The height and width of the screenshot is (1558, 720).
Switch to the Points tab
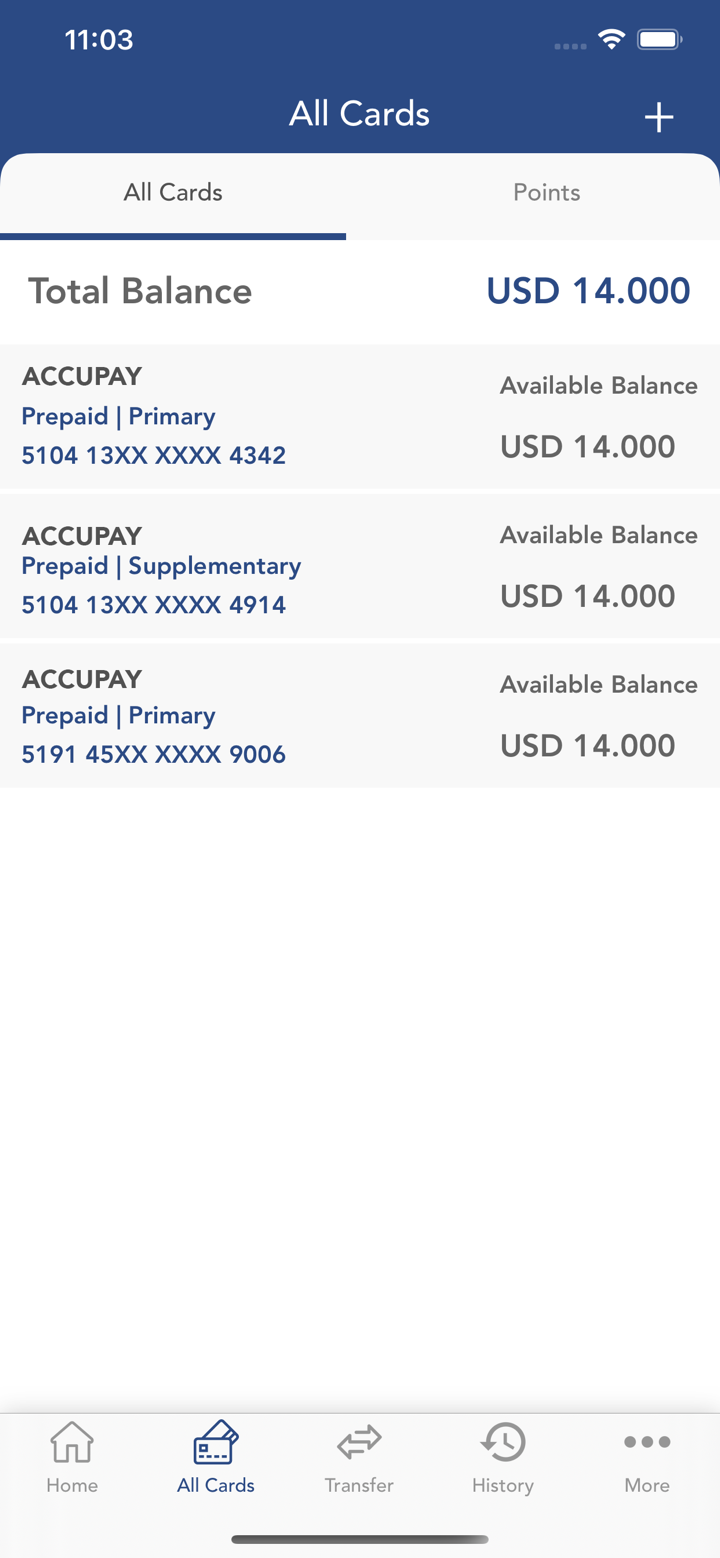tap(546, 193)
